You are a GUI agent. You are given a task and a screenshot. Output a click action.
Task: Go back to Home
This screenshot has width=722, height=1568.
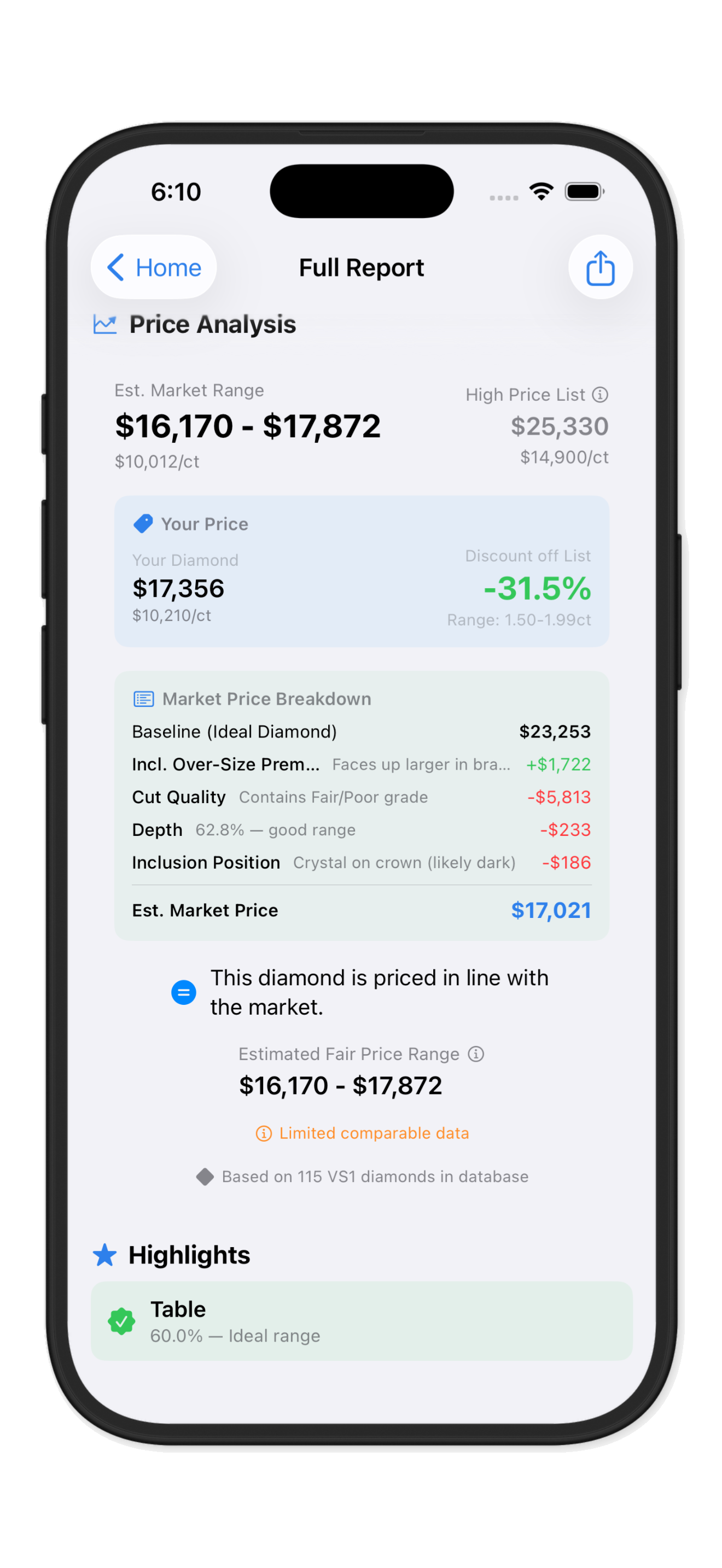coord(153,267)
